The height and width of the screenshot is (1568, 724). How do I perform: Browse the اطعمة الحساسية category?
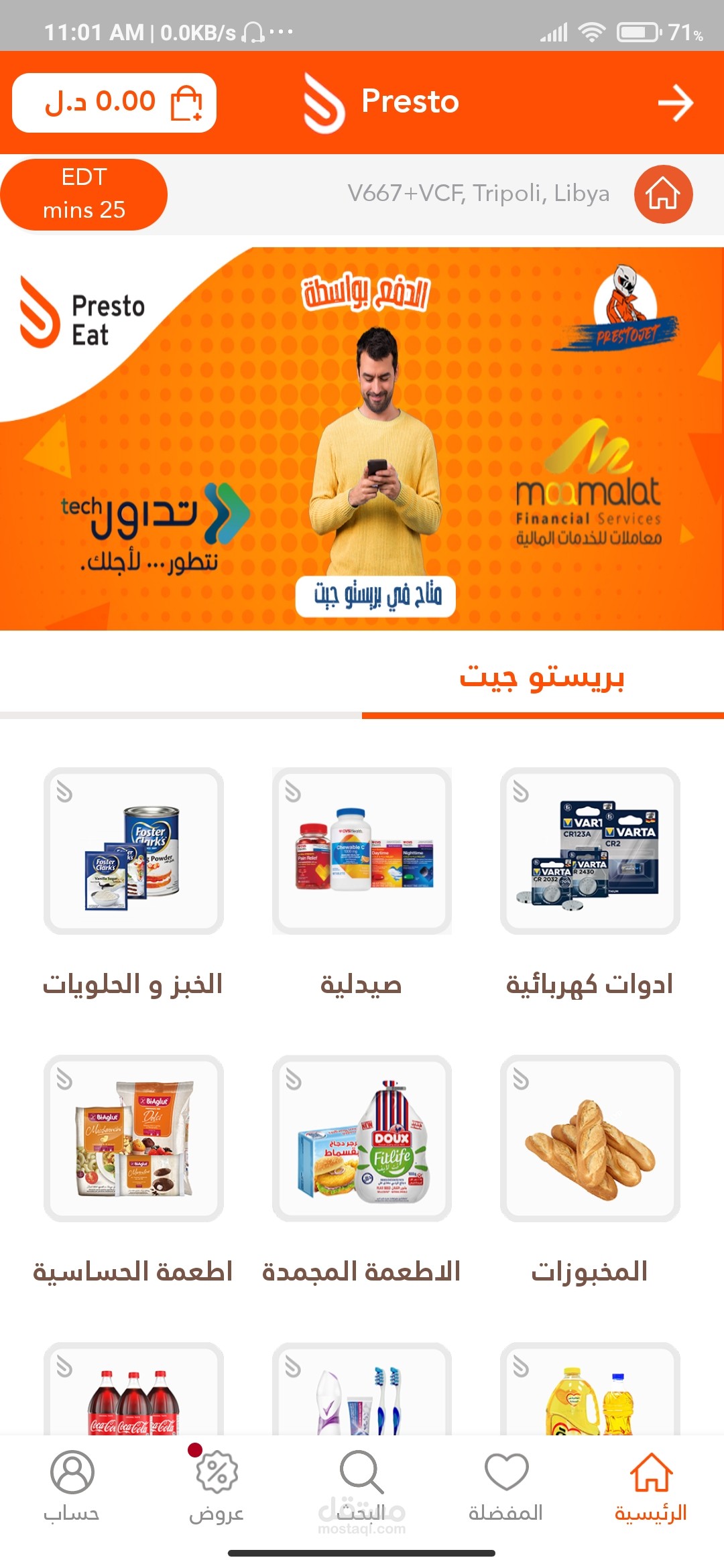pos(133,1138)
